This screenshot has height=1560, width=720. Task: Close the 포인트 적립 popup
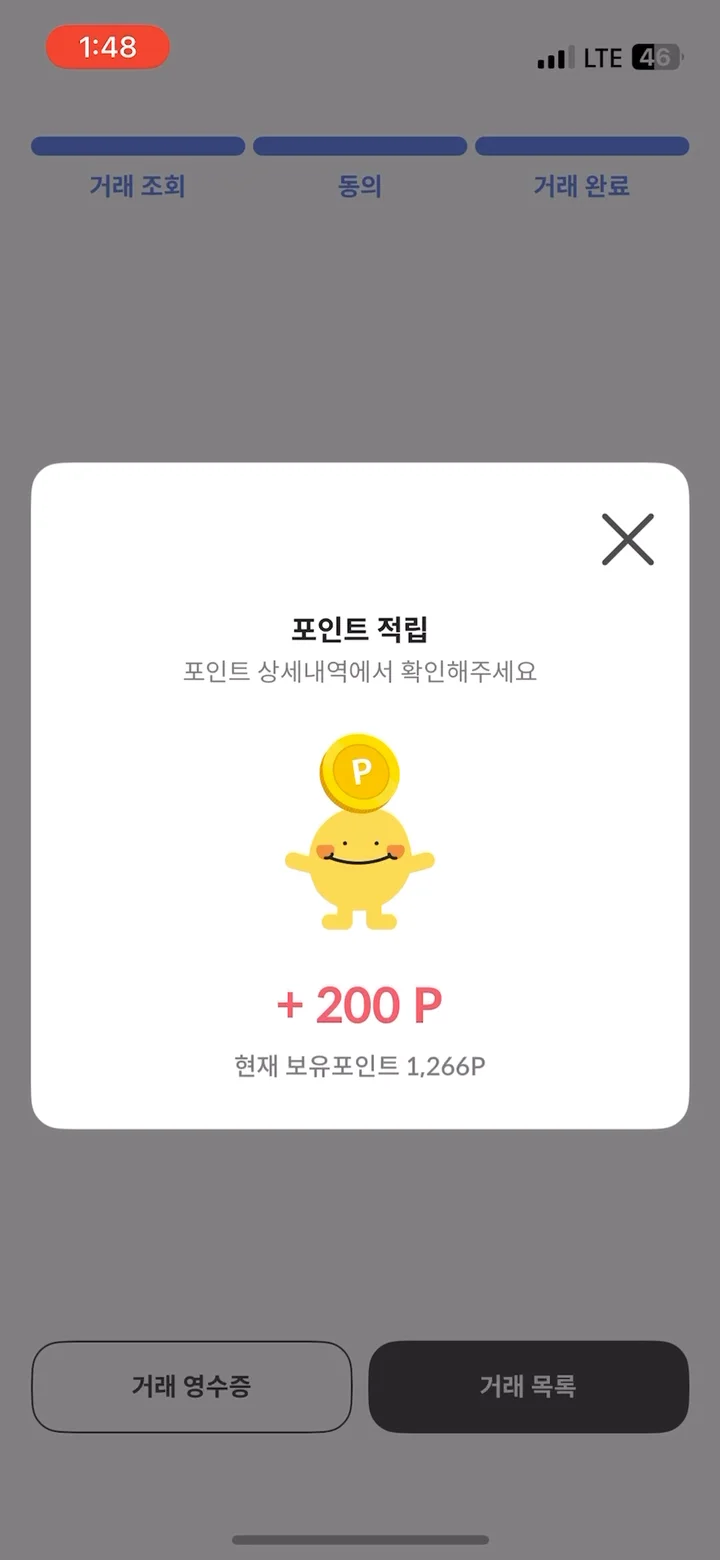coord(628,540)
